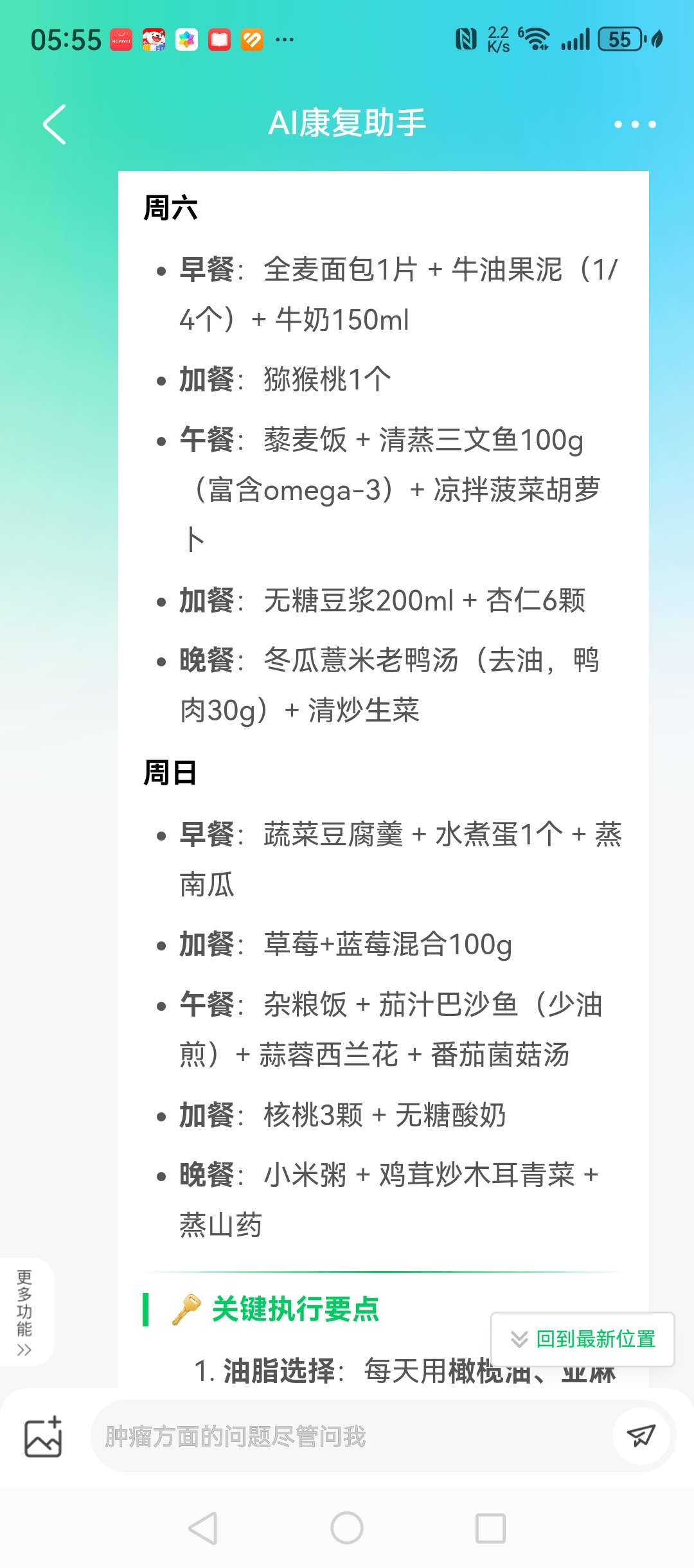Open image picker with the add-photo icon
This screenshot has height=1568, width=694.
42,1436
